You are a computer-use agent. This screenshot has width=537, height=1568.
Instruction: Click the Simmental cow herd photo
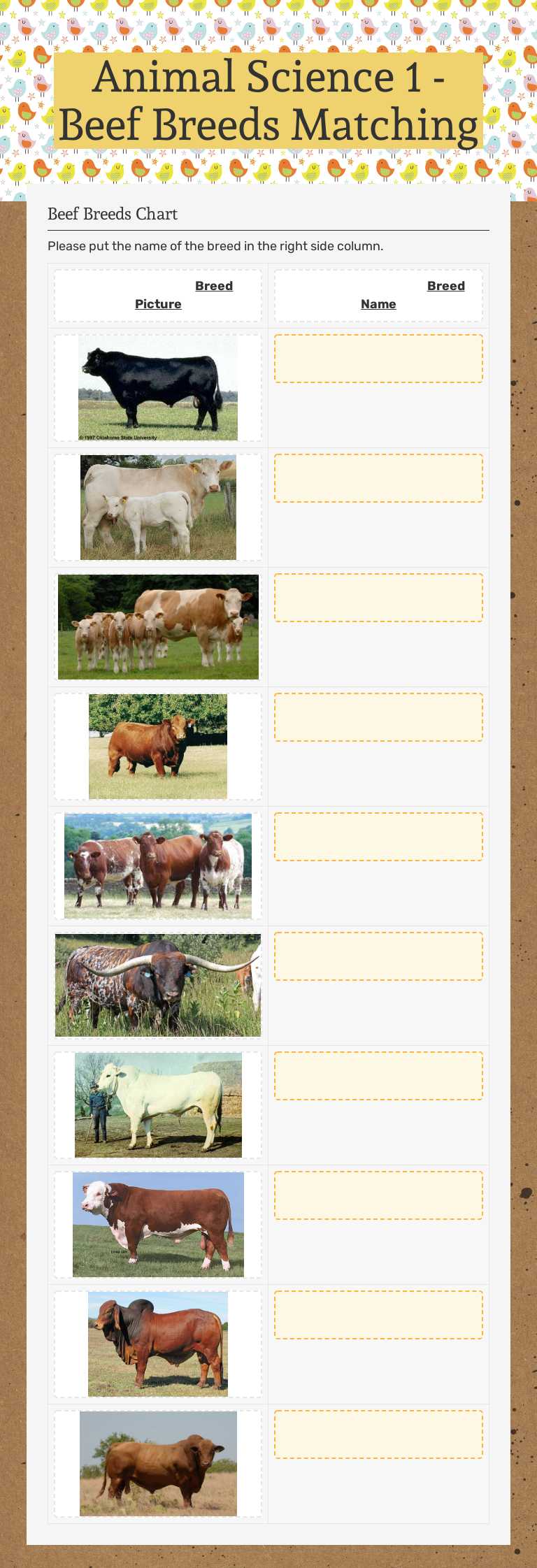coord(157,626)
